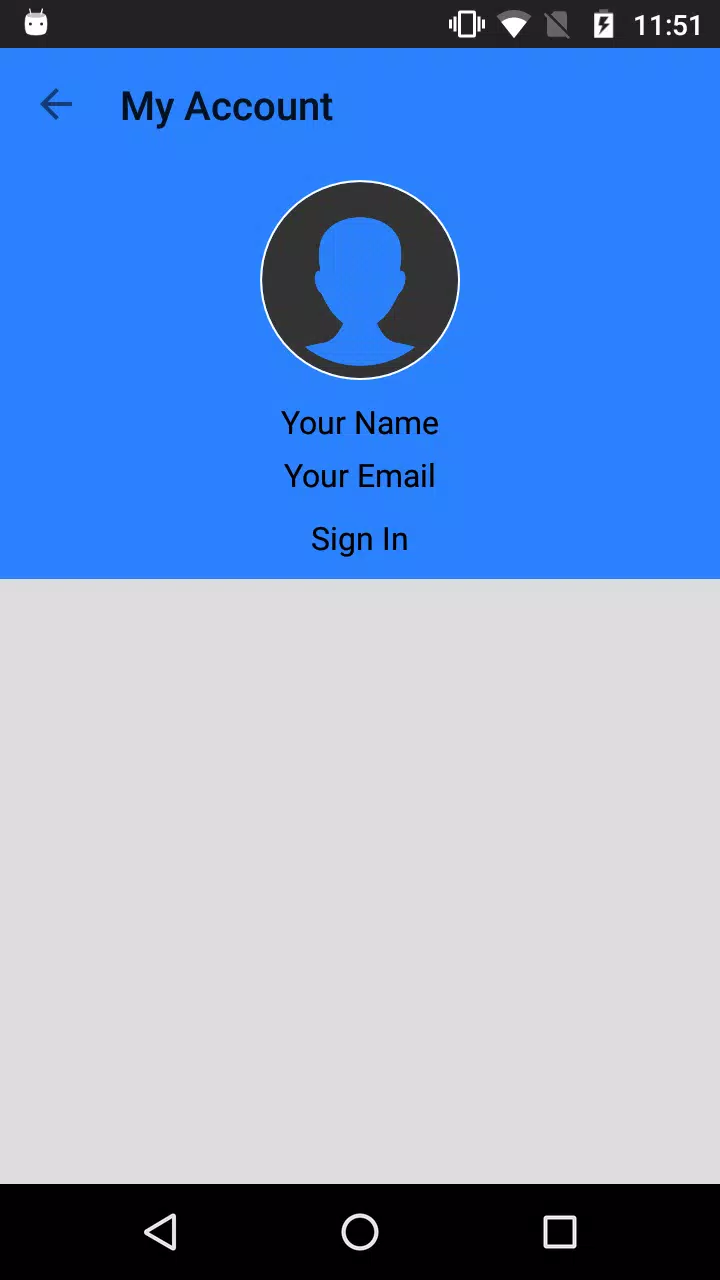Tap the system home button
The height and width of the screenshot is (1280, 720).
click(x=360, y=1232)
